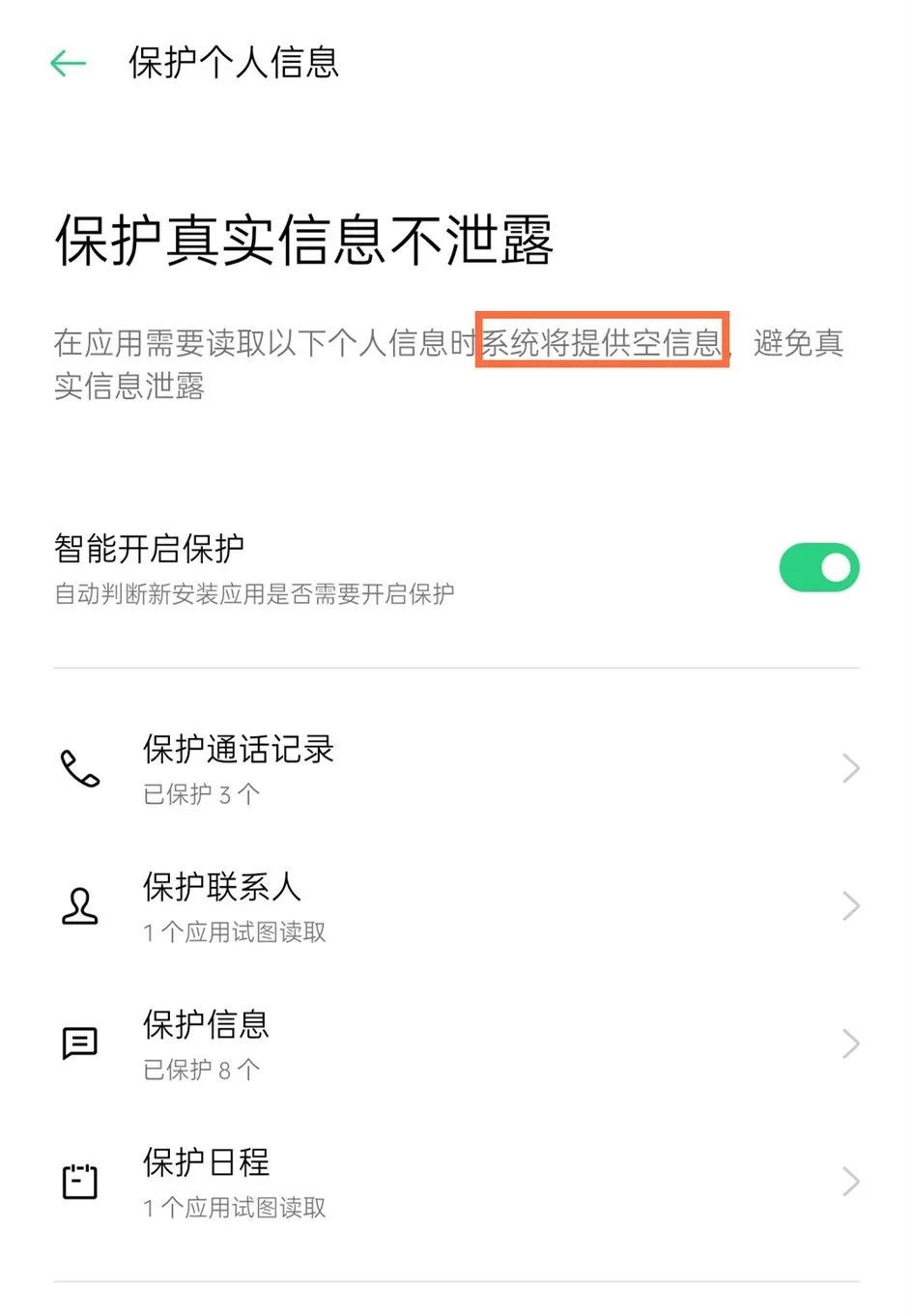Open the 保护联系人 row
This screenshot has height=1316, width=913.
[x=456, y=906]
